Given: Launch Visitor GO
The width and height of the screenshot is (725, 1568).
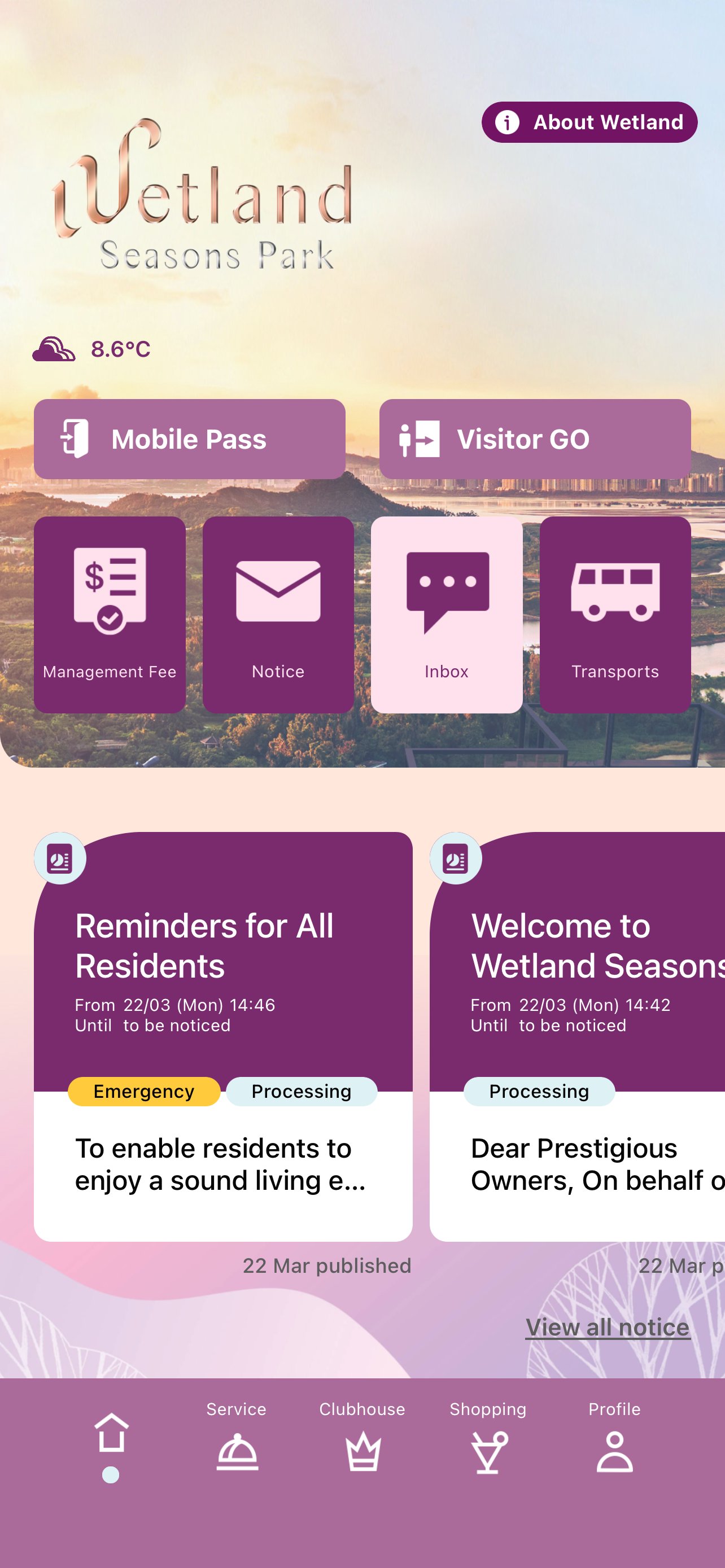Looking at the screenshot, I should click(535, 439).
